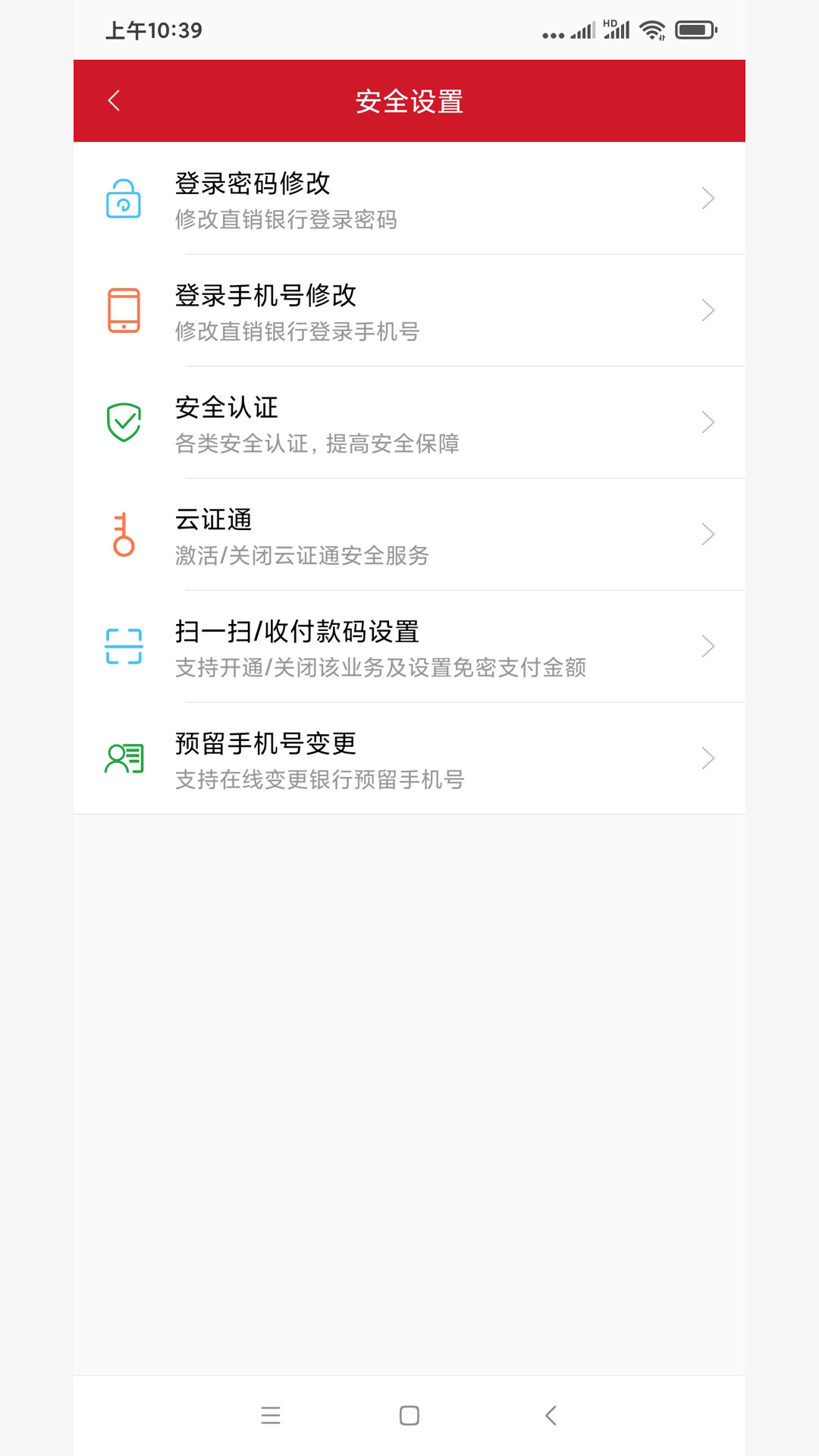
Task: Open the system recent apps menu
Action: (x=271, y=1415)
